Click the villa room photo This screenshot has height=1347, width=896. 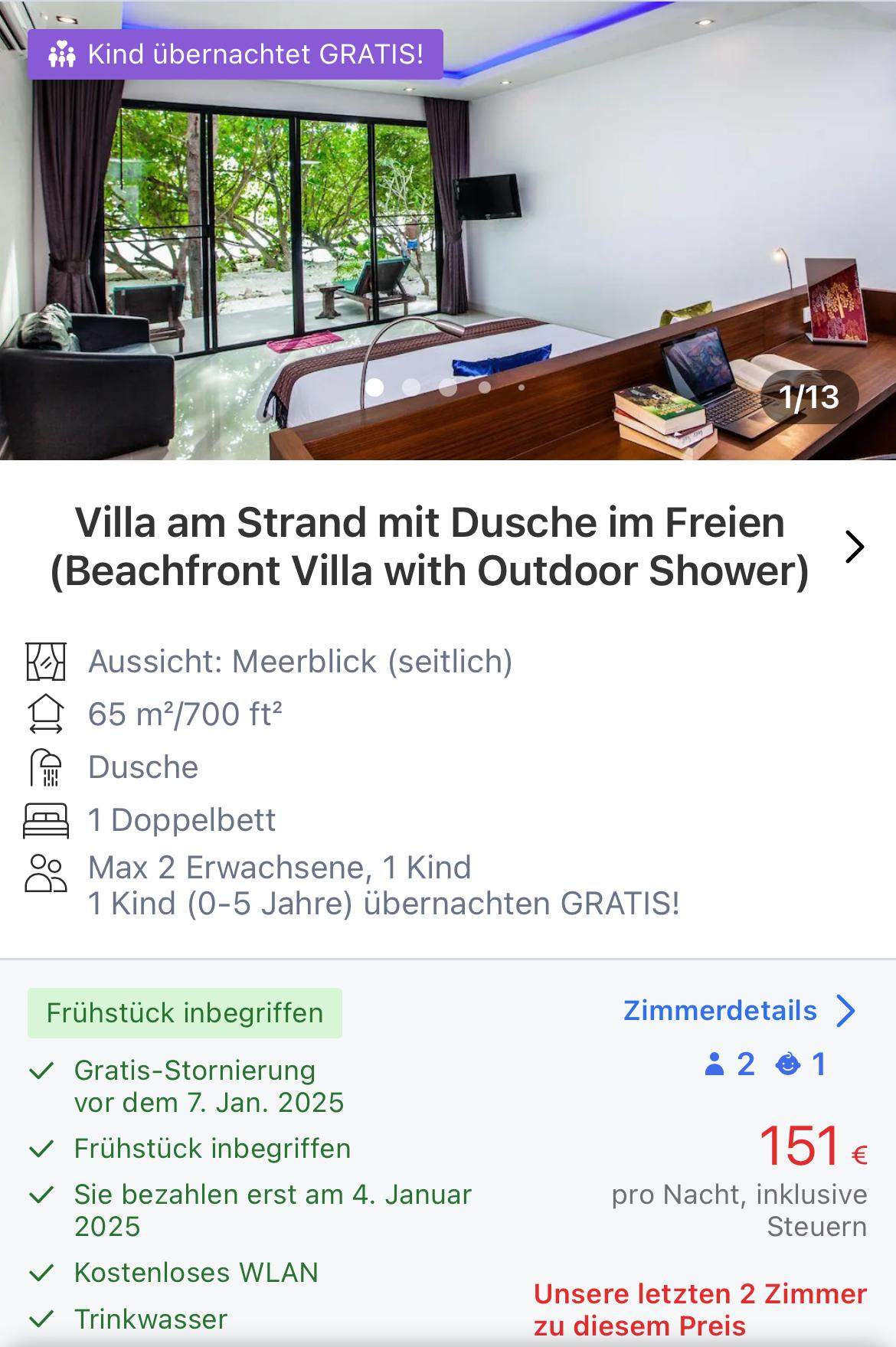tap(448, 230)
